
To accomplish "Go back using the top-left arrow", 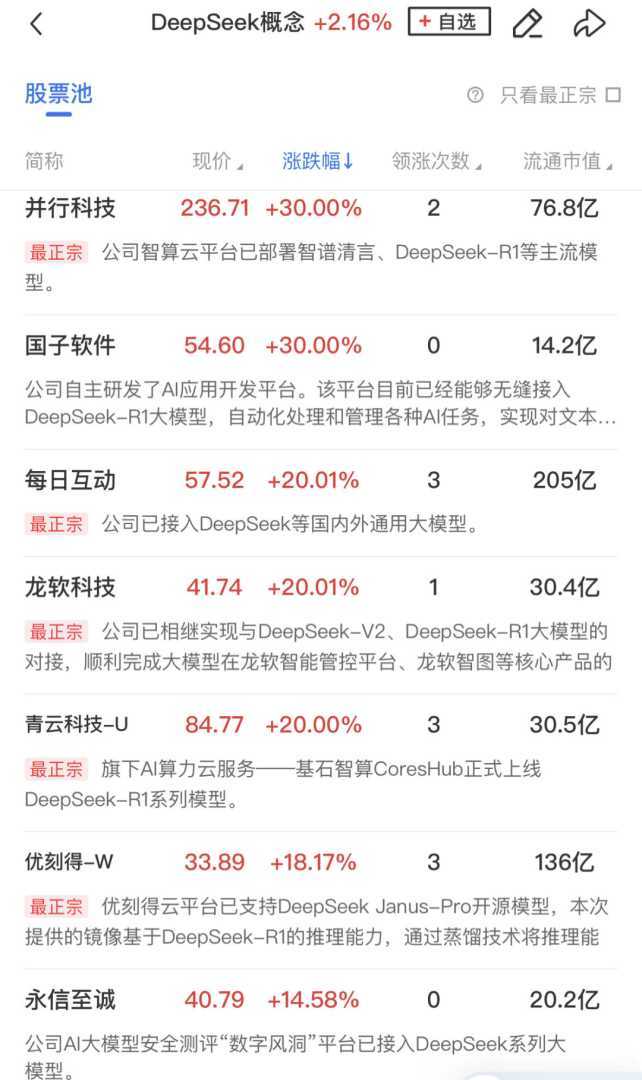I will tap(37, 24).
